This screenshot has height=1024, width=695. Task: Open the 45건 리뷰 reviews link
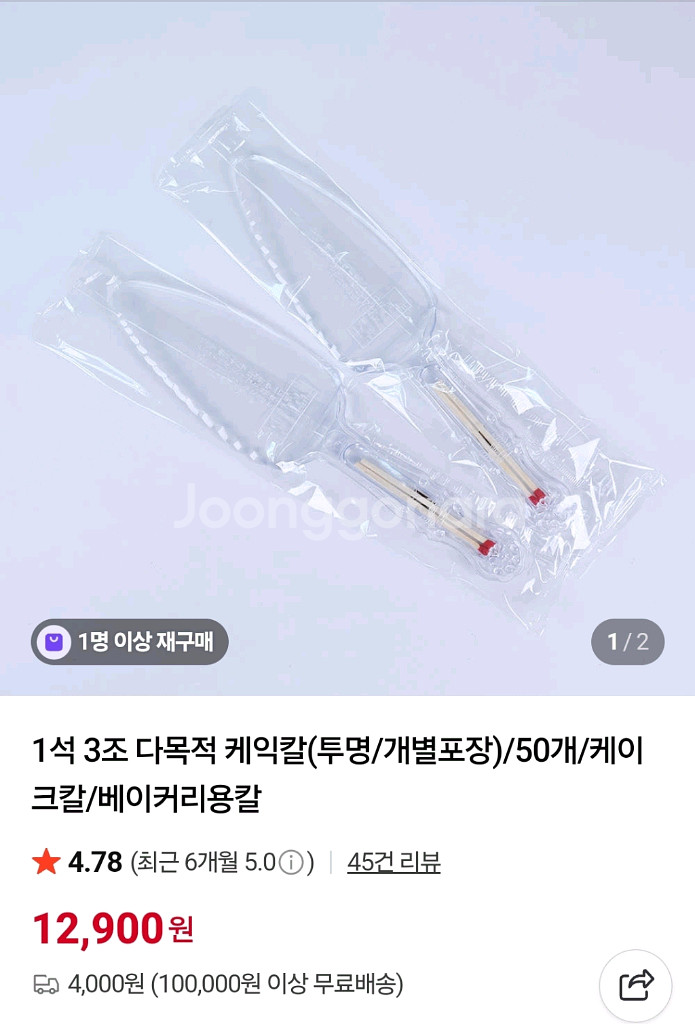coord(393,862)
